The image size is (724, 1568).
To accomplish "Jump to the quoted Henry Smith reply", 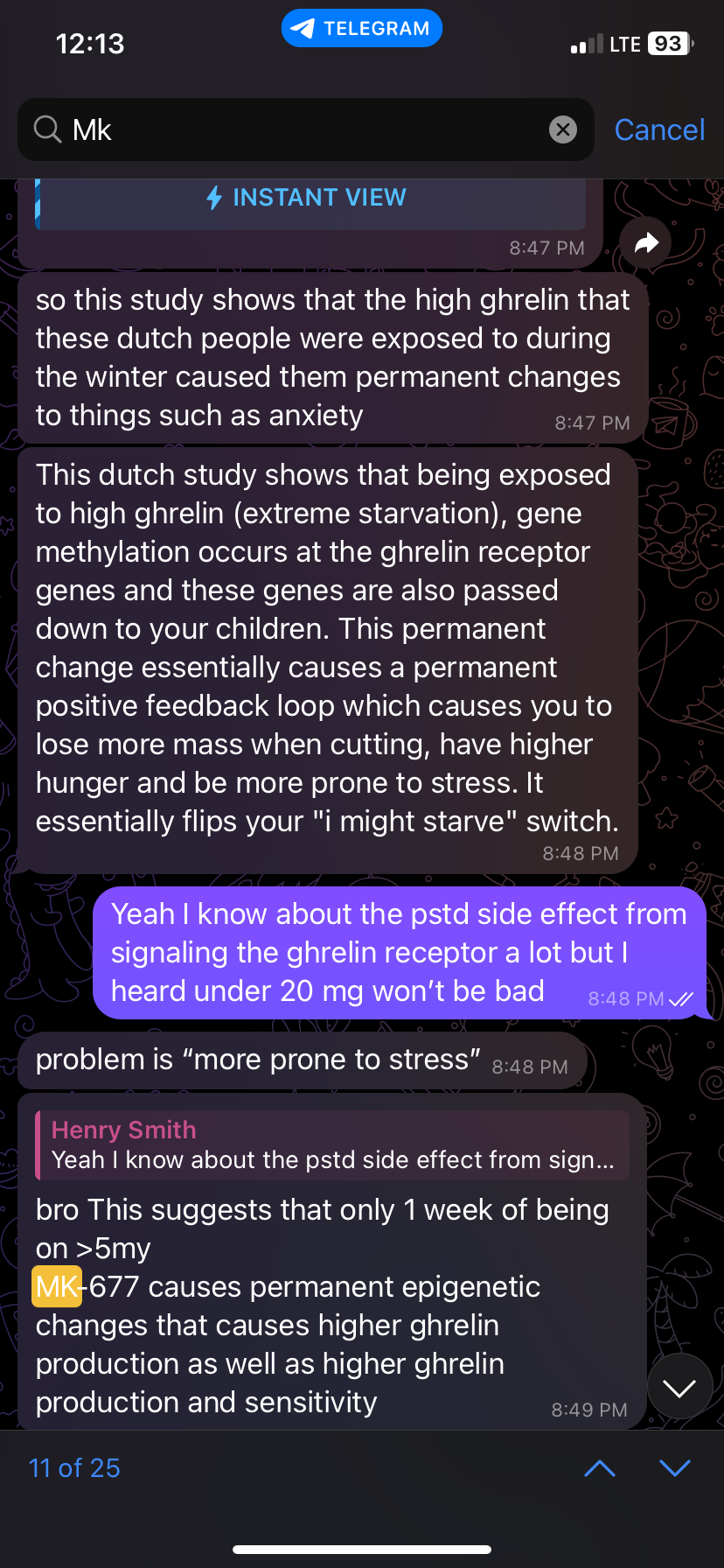I will (332, 1145).
